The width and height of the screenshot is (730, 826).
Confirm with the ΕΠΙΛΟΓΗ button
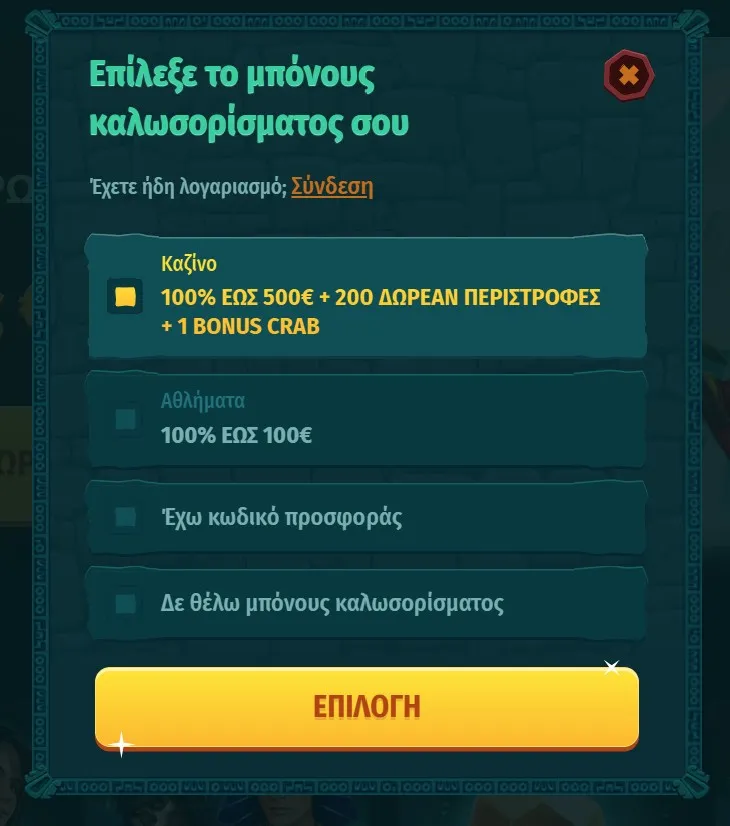[366, 707]
